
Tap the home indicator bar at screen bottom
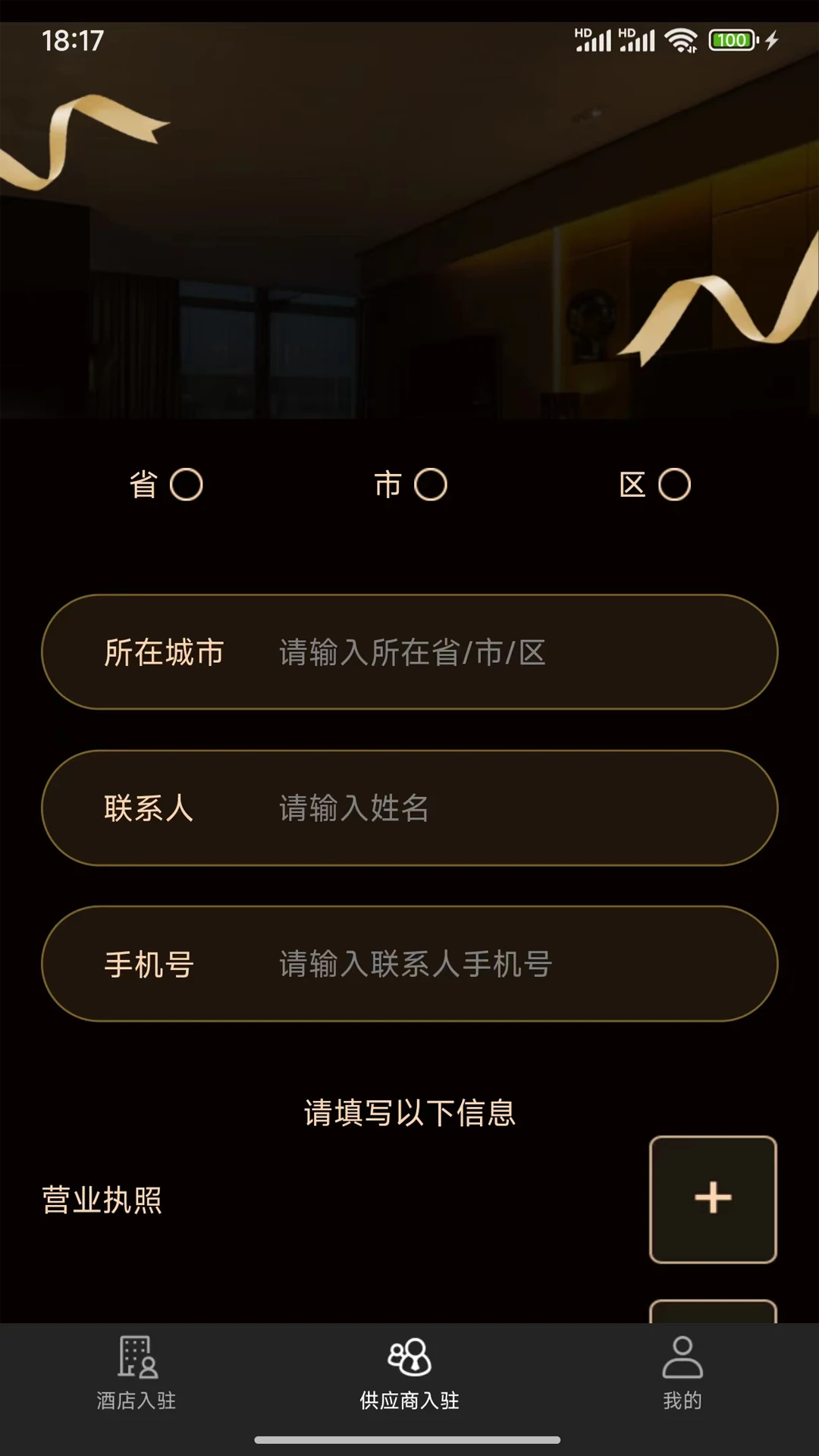pos(409,1439)
